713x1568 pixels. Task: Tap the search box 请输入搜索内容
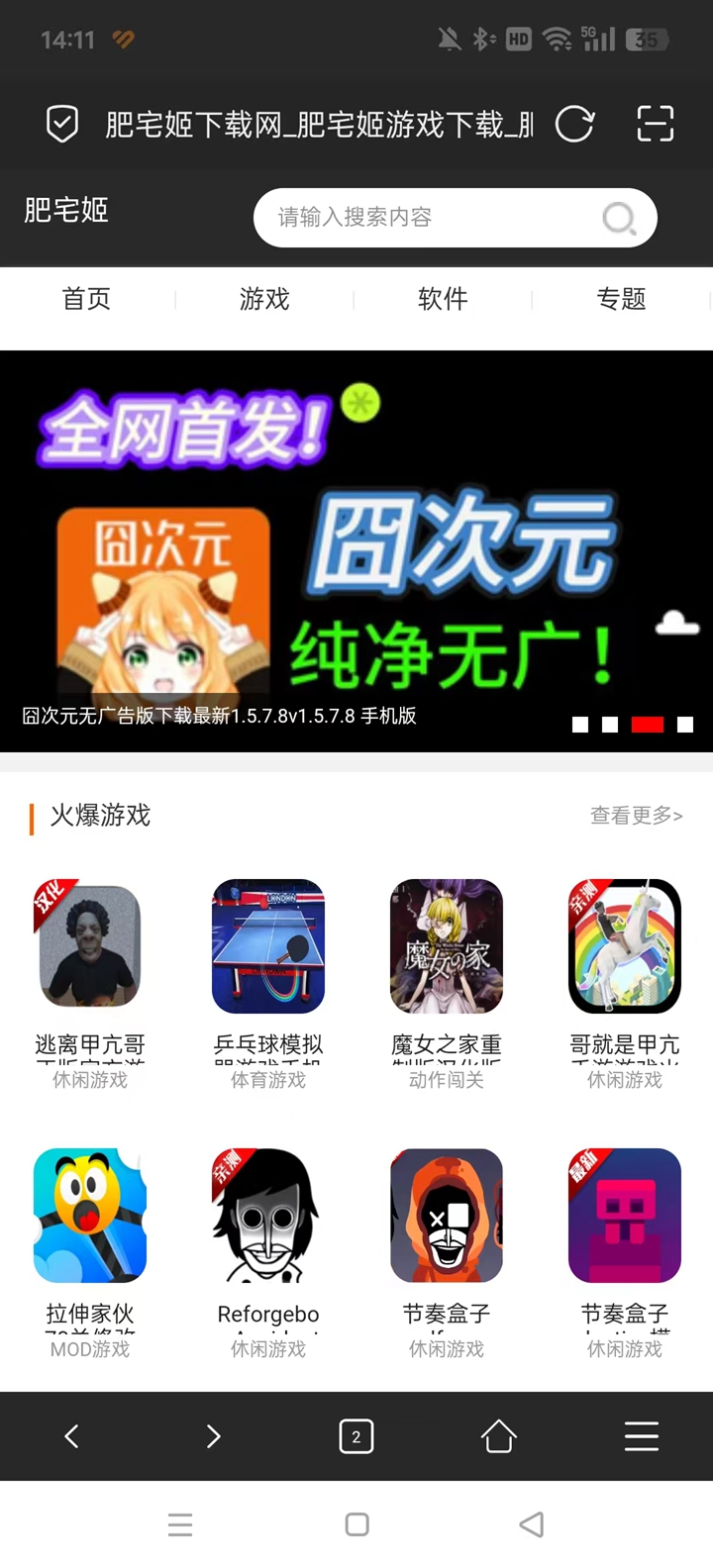[x=426, y=218]
